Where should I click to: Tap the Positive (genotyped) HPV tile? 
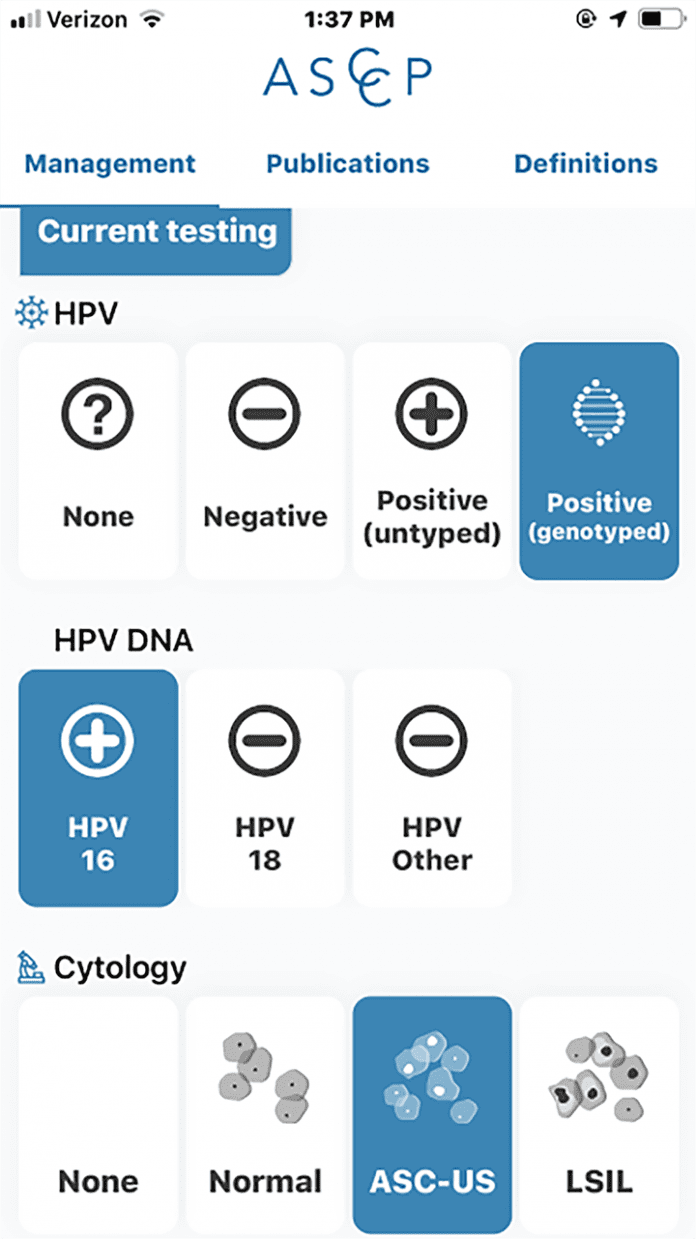pos(599,461)
